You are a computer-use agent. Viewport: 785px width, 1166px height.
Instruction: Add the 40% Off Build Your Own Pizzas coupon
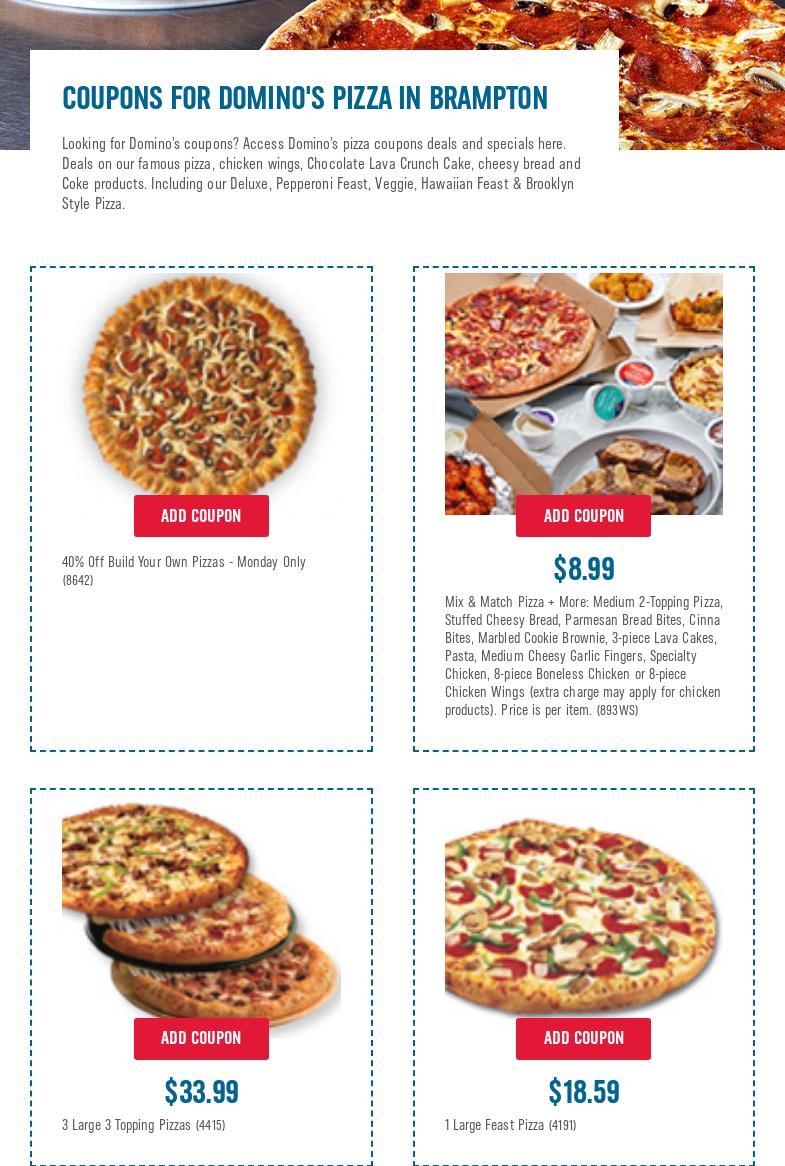[201, 516]
